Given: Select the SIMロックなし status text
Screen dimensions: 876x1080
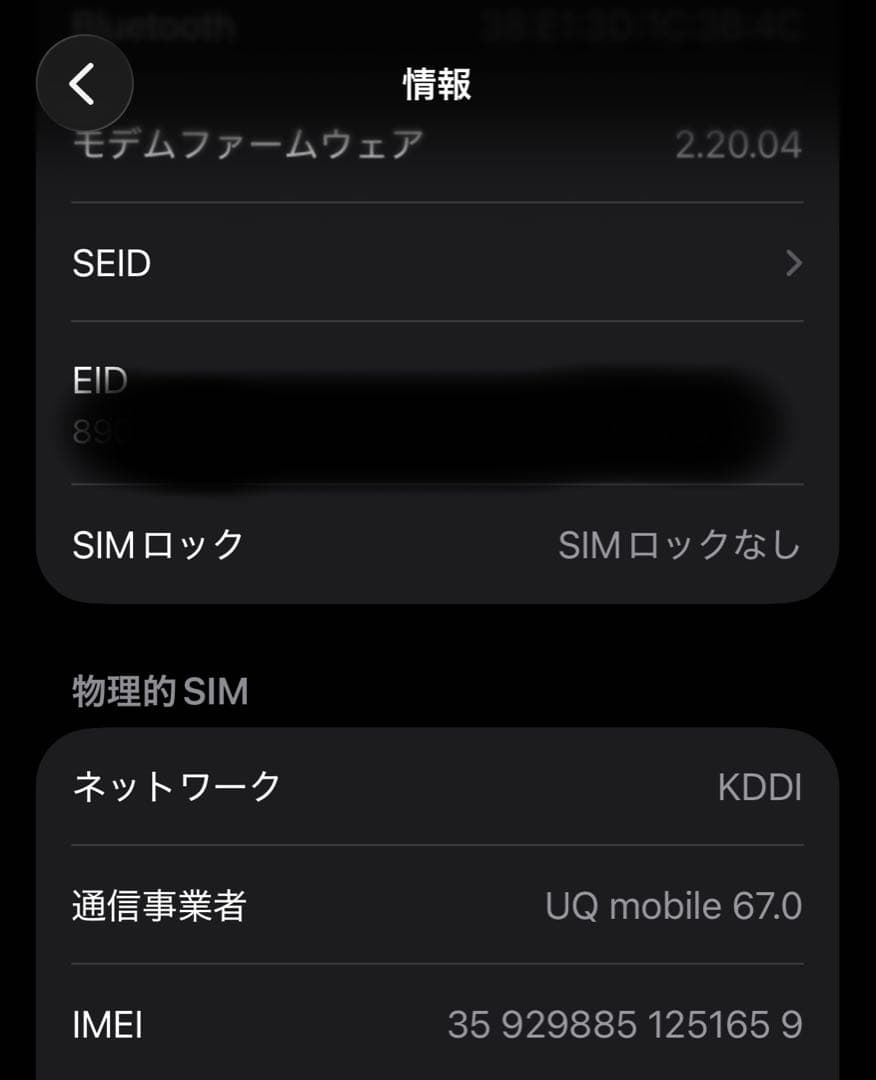Looking at the screenshot, I should coord(680,543).
